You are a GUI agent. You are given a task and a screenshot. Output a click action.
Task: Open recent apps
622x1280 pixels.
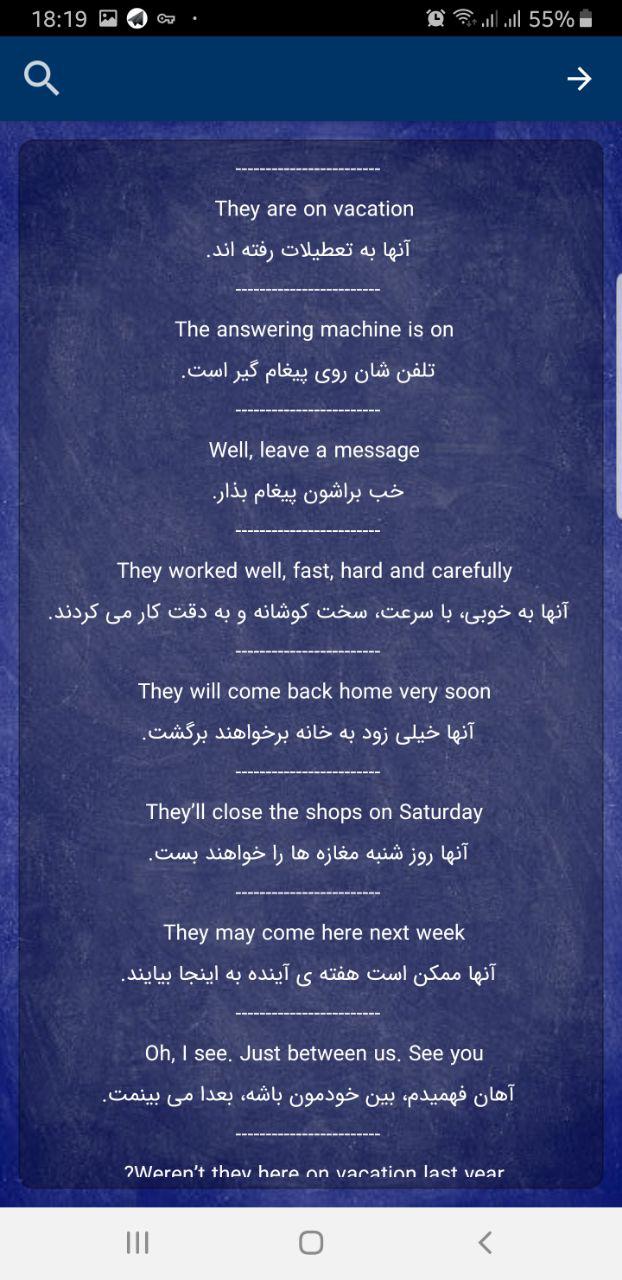[137, 1243]
